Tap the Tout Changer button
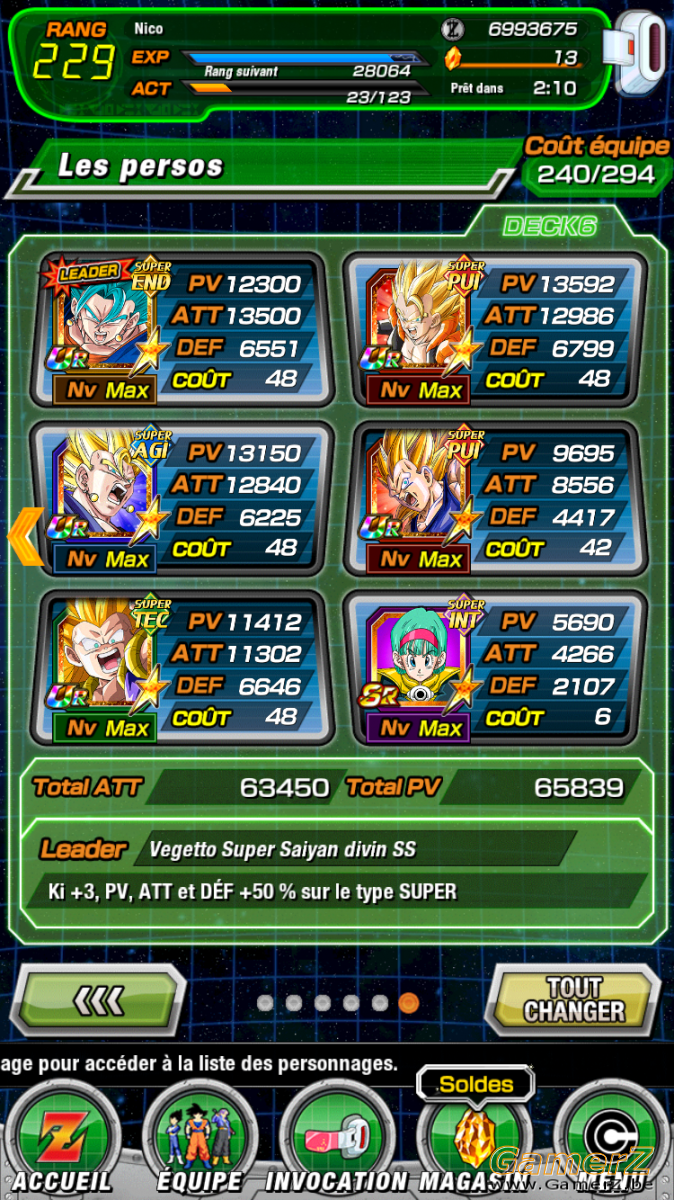 coord(573,999)
